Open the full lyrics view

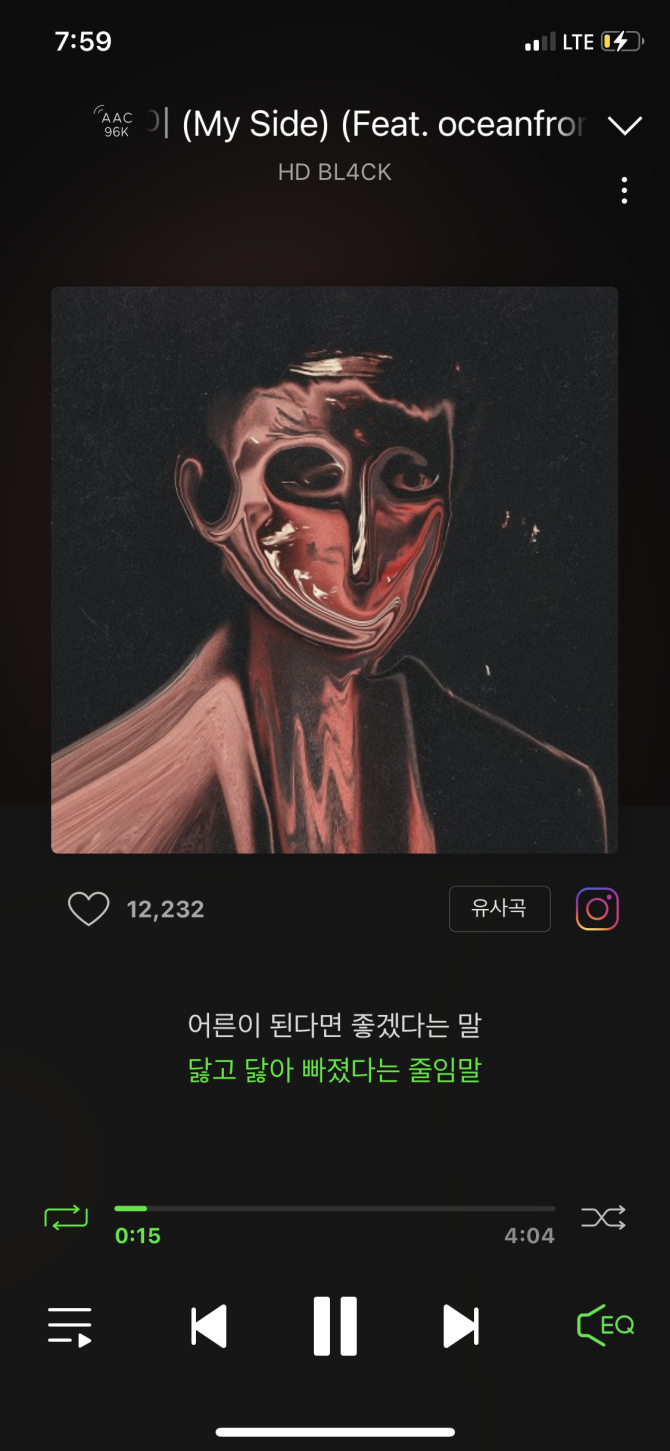coord(334,1048)
